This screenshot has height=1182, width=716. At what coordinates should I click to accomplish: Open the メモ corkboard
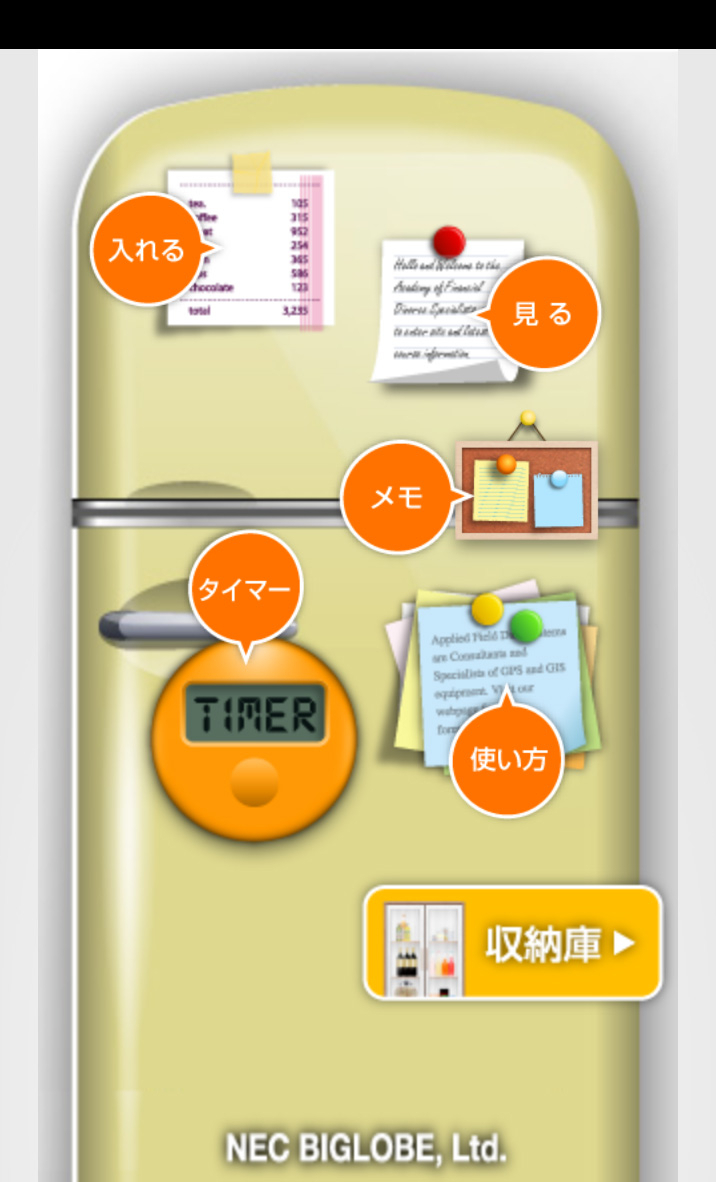526,491
